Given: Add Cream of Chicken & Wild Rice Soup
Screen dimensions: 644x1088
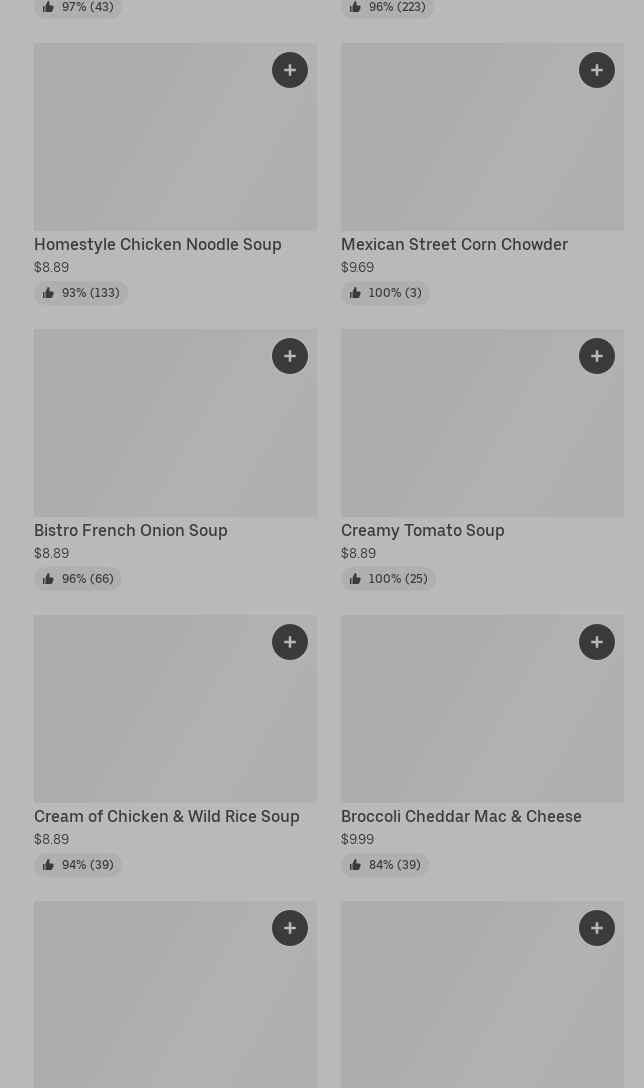Looking at the screenshot, I should click(x=290, y=642).
